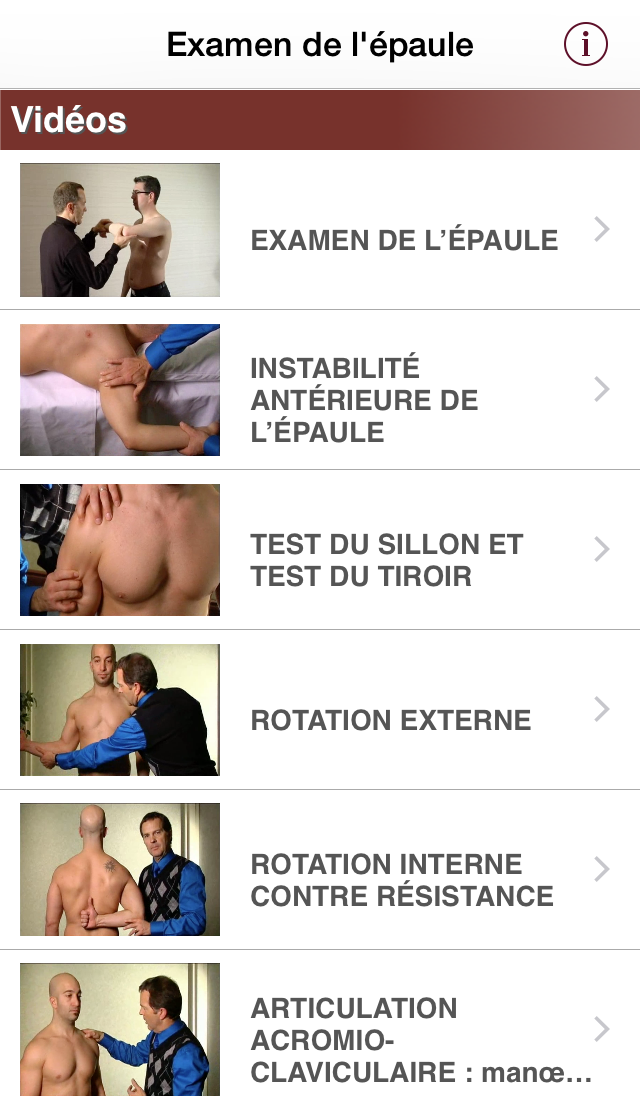640x1096 pixels.
Task: Open the Examen de l'épaule video
Action: (x=404, y=240)
